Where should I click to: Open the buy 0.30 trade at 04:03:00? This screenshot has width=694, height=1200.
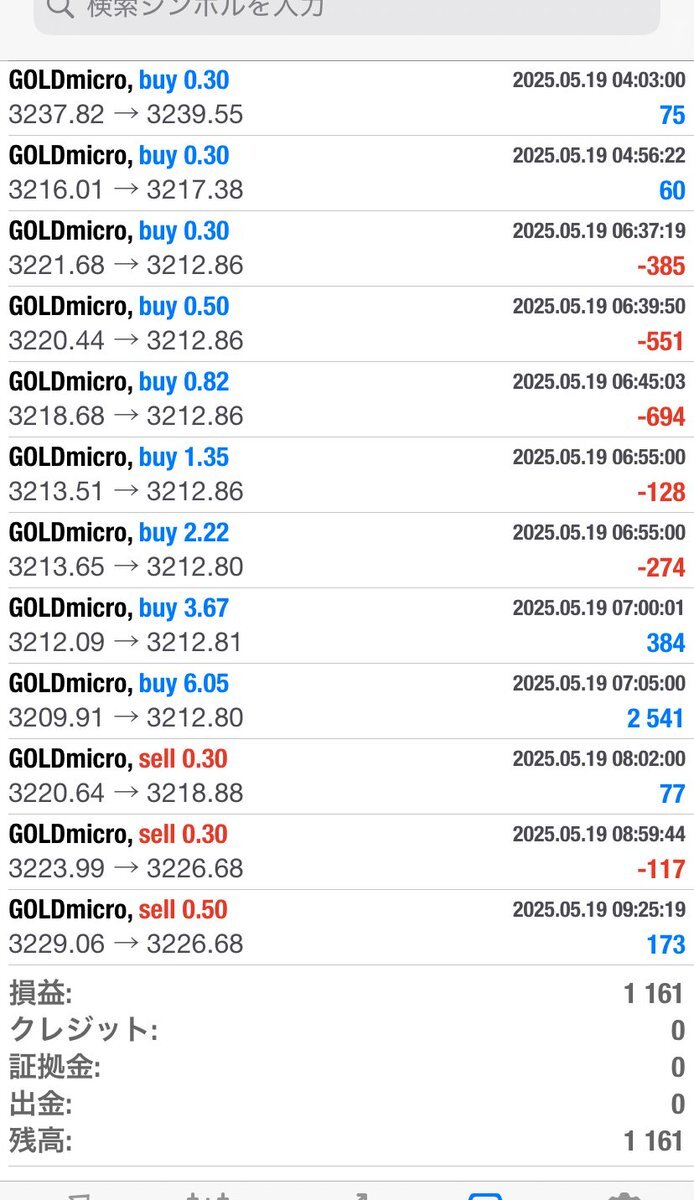tap(347, 98)
